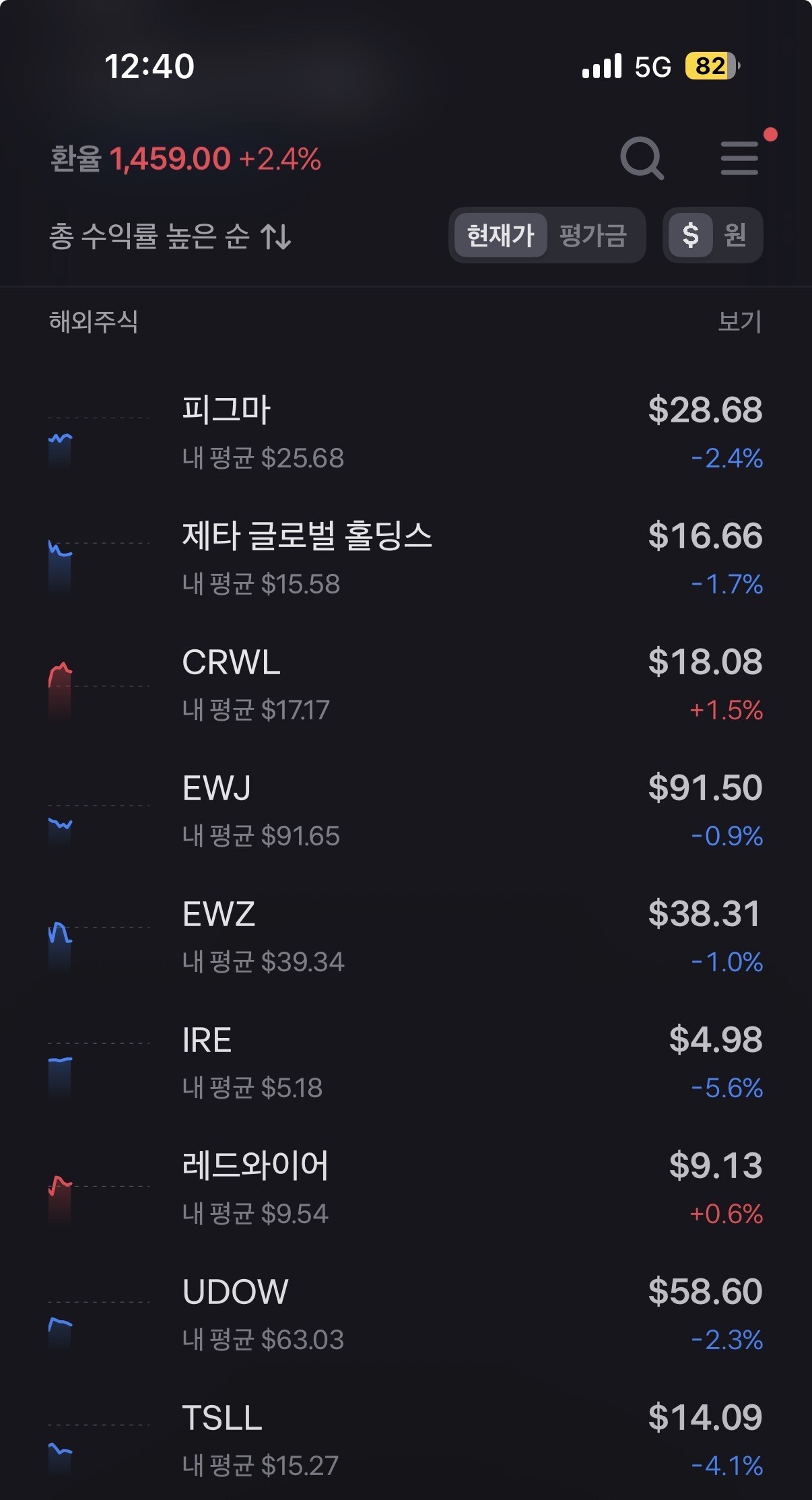Open 레드와이어 stock details

click(405, 1188)
